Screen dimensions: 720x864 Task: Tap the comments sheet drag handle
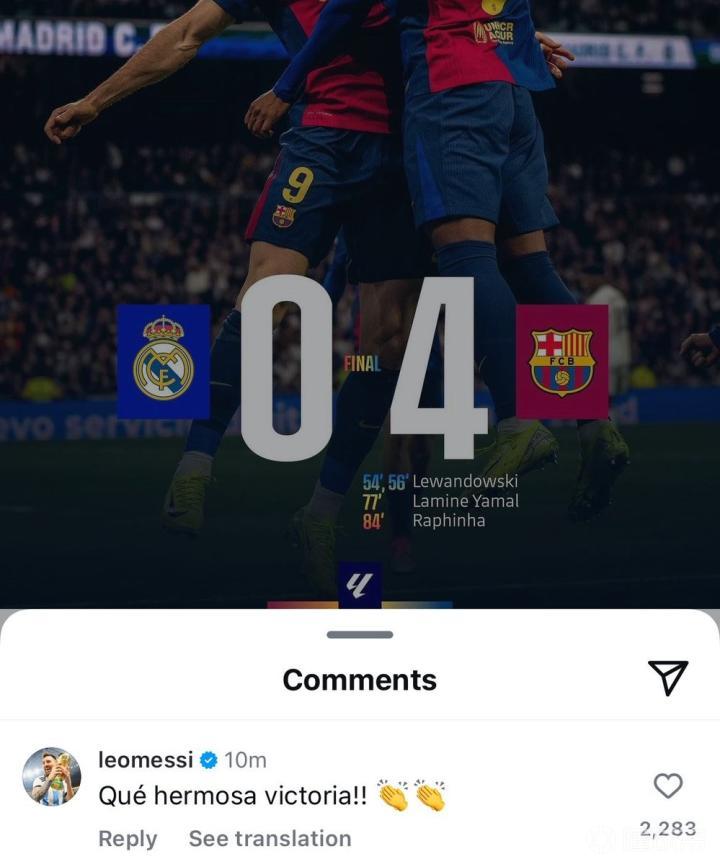point(360,634)
